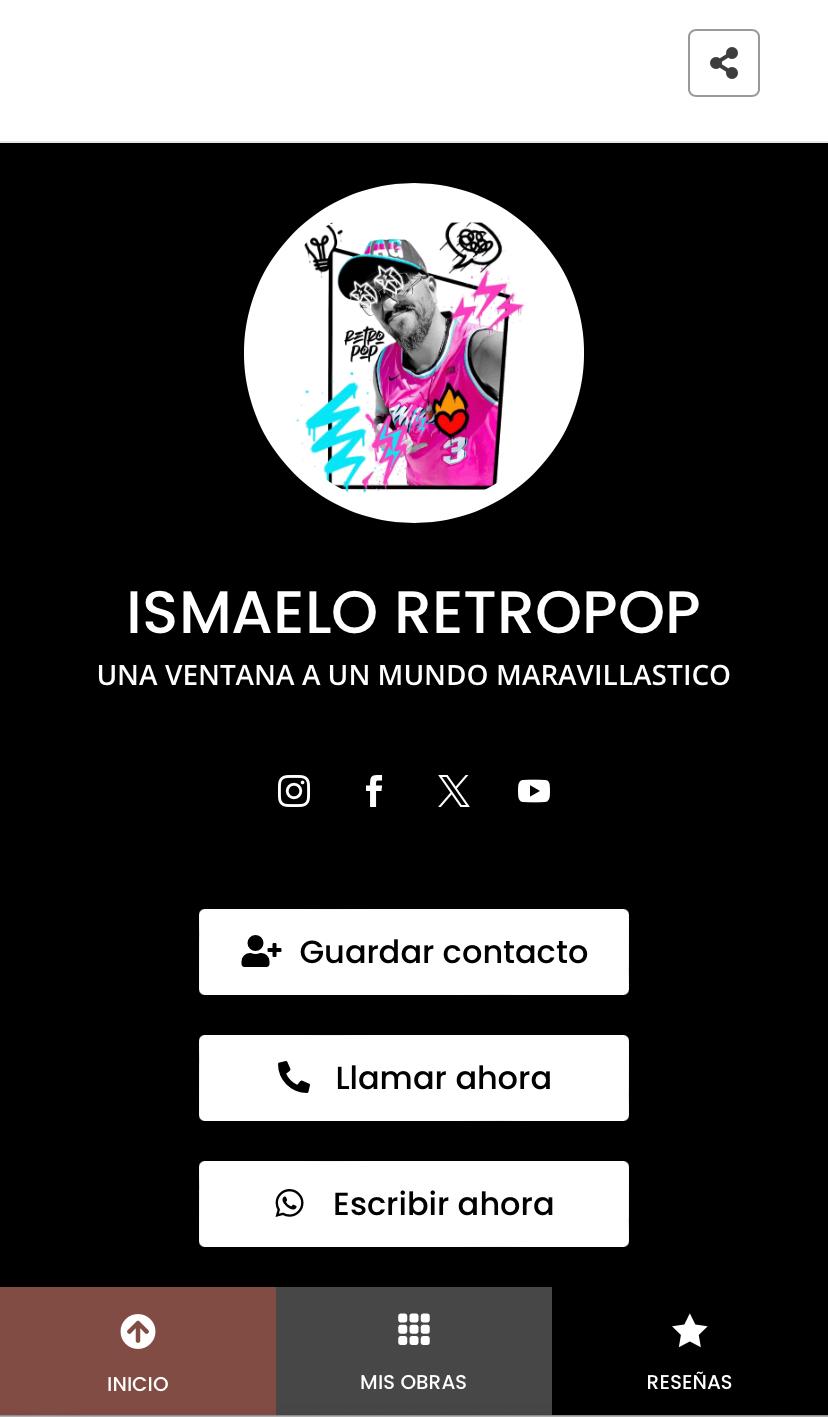The width and height of the screenshot is (828, 1417).
Task: Open the Instagram profile link
Action: tap(294, 791)
